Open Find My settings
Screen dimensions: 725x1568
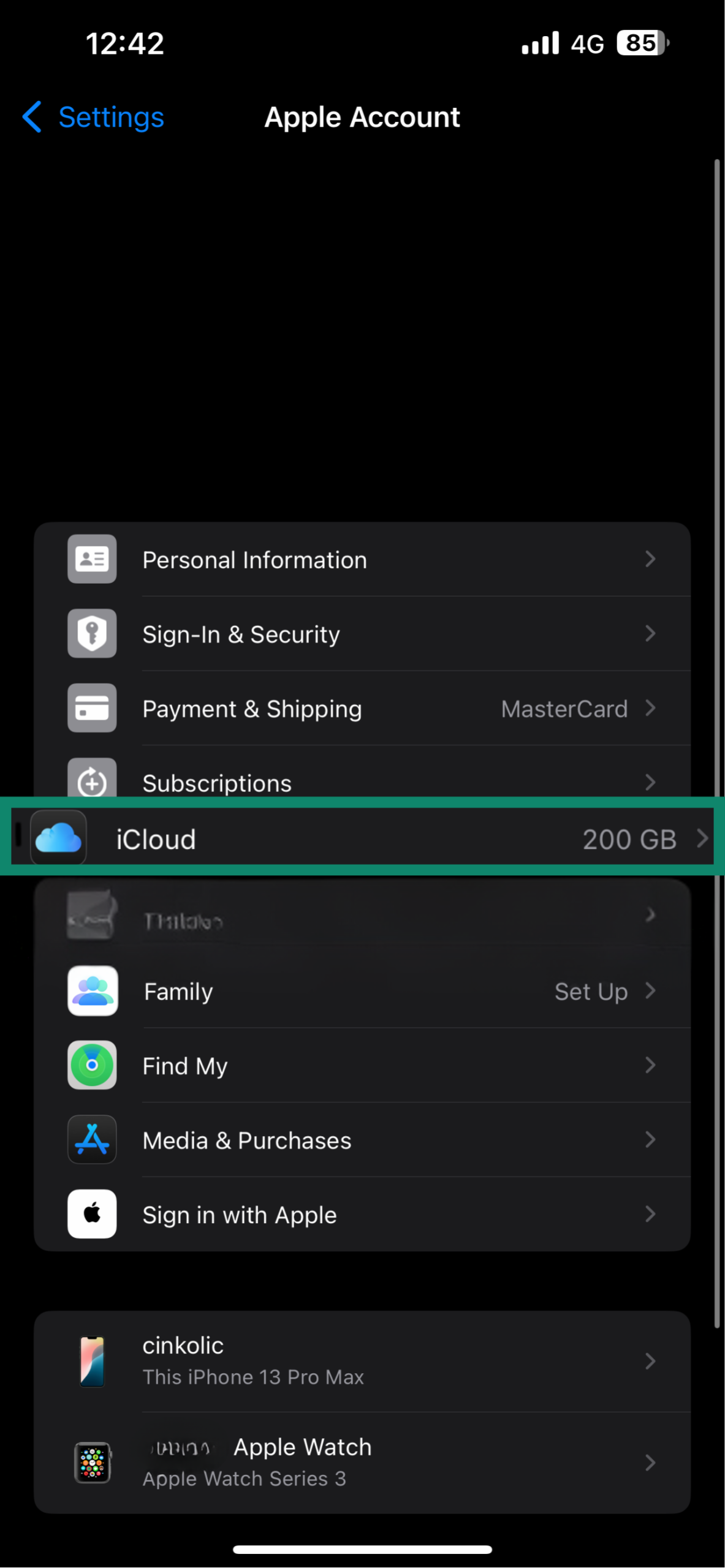coord(362,1066)
